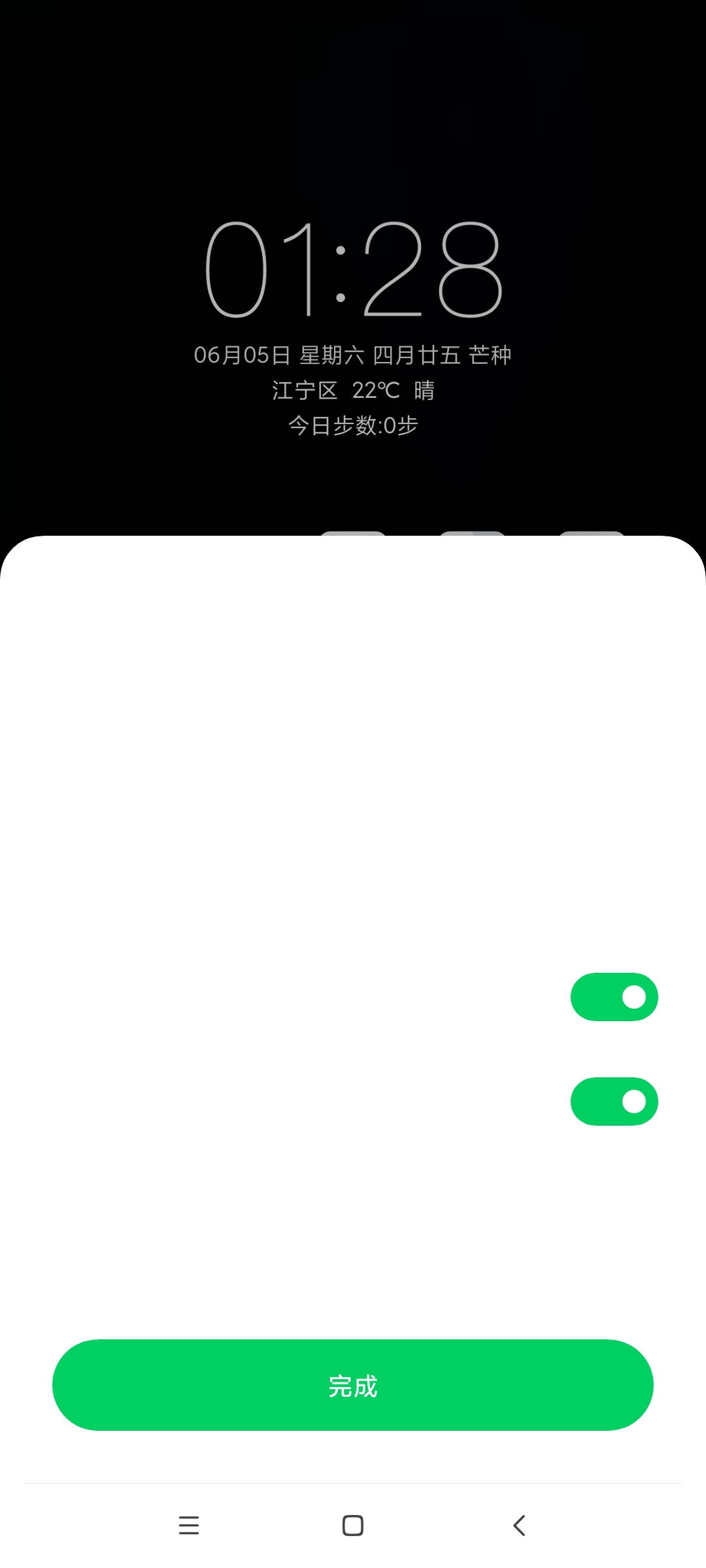Open the recent apps menu button

click(x=189, y=1526)
